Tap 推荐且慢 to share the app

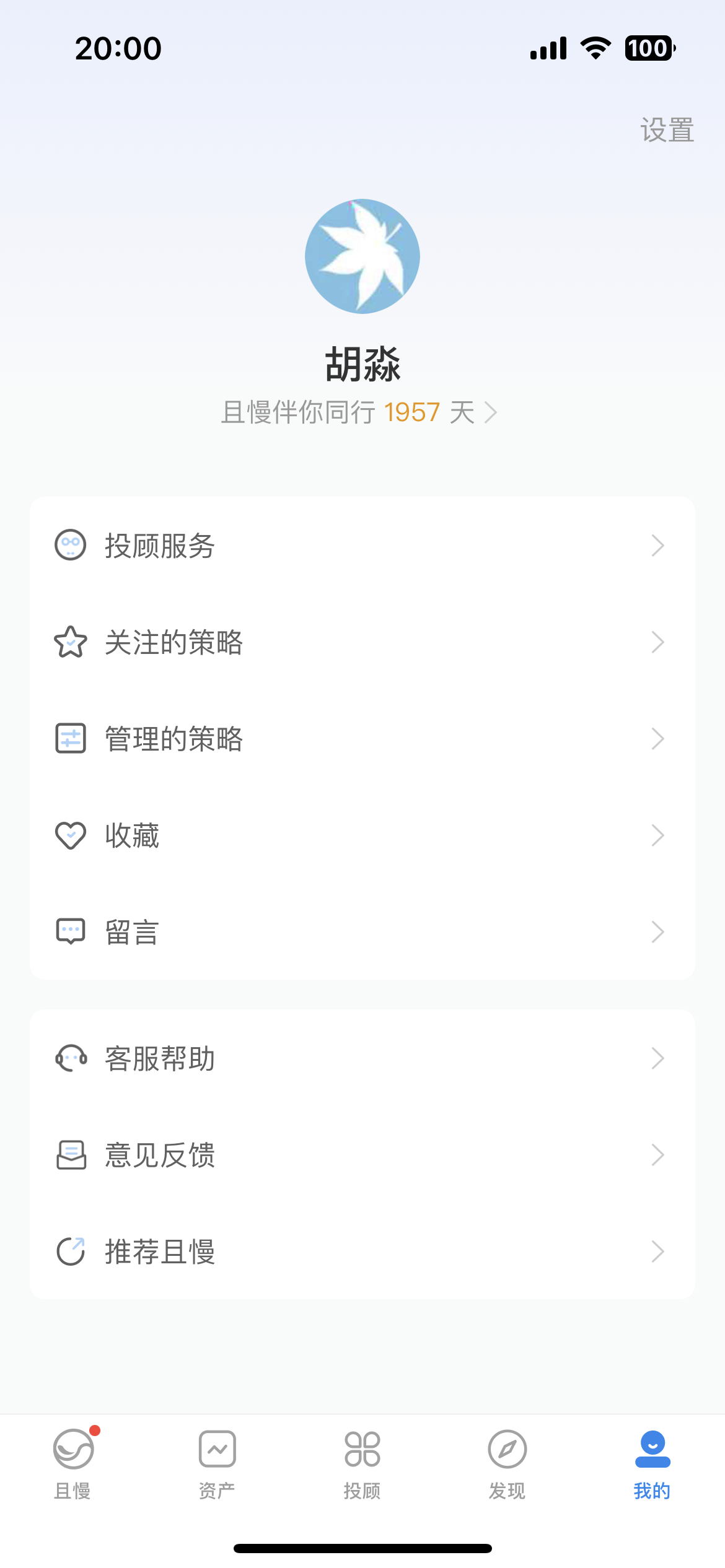pyautogui.click(x=362, y=1252)
